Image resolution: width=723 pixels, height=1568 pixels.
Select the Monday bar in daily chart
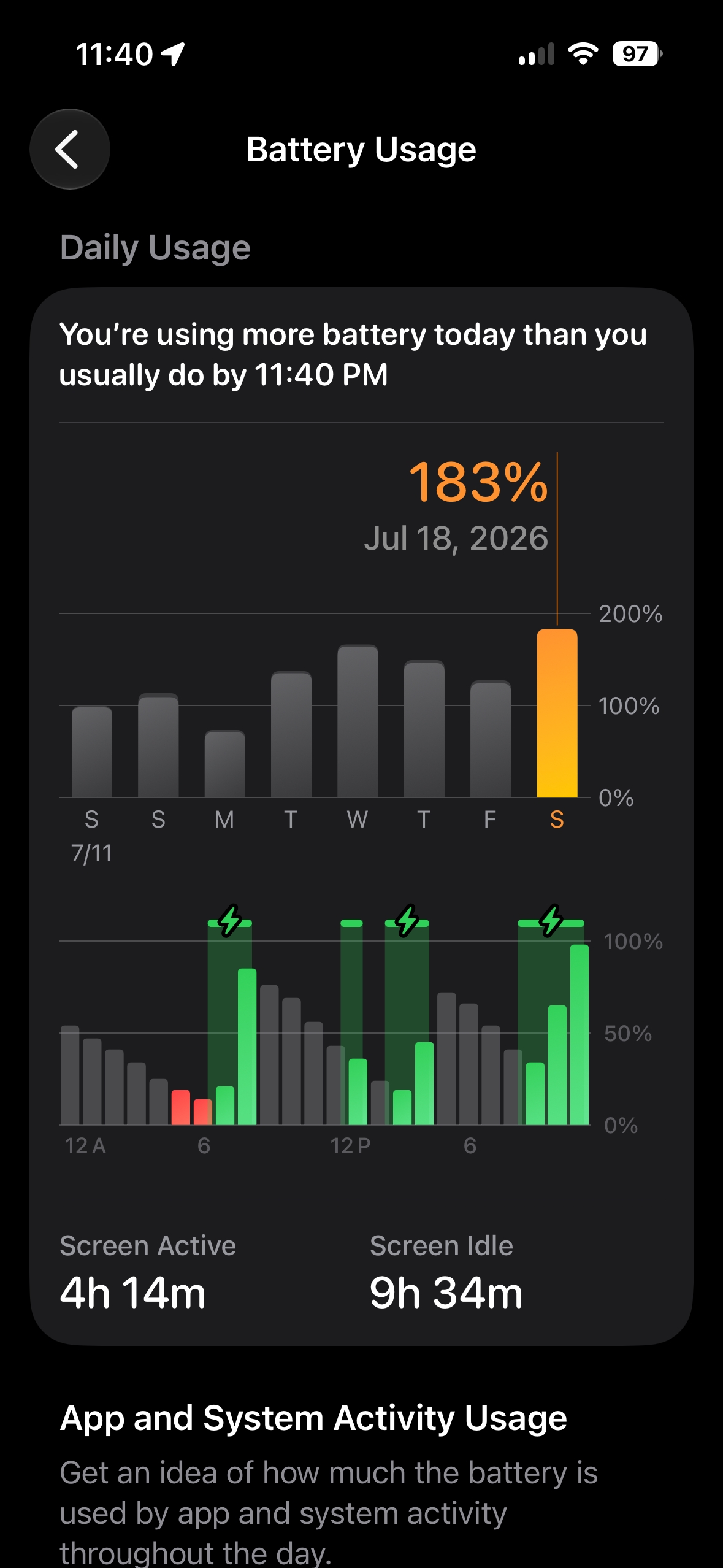point(224,764)
